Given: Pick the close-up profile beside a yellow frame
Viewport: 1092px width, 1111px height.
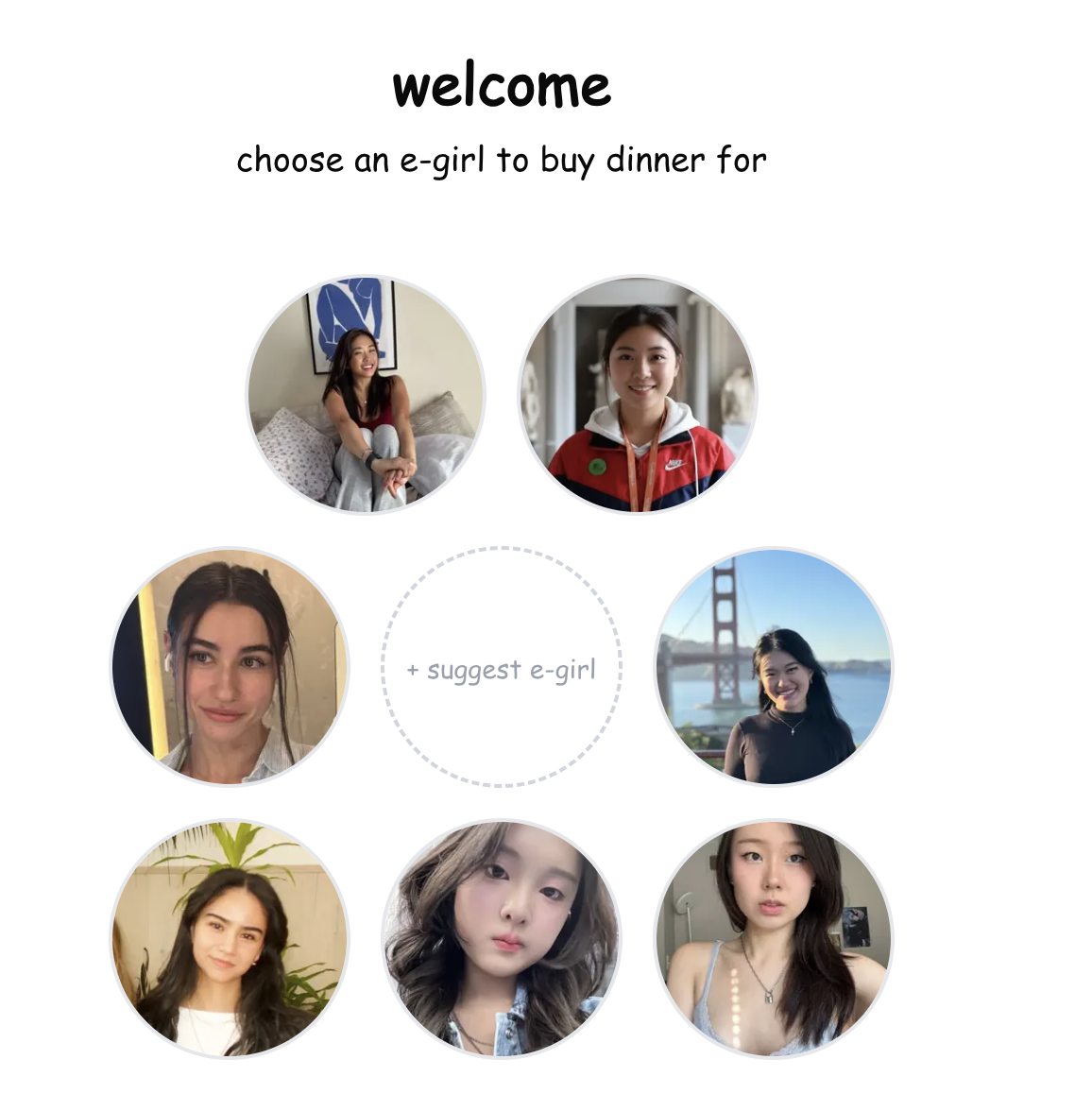Looking at the screenshot, I should point(230,667).
